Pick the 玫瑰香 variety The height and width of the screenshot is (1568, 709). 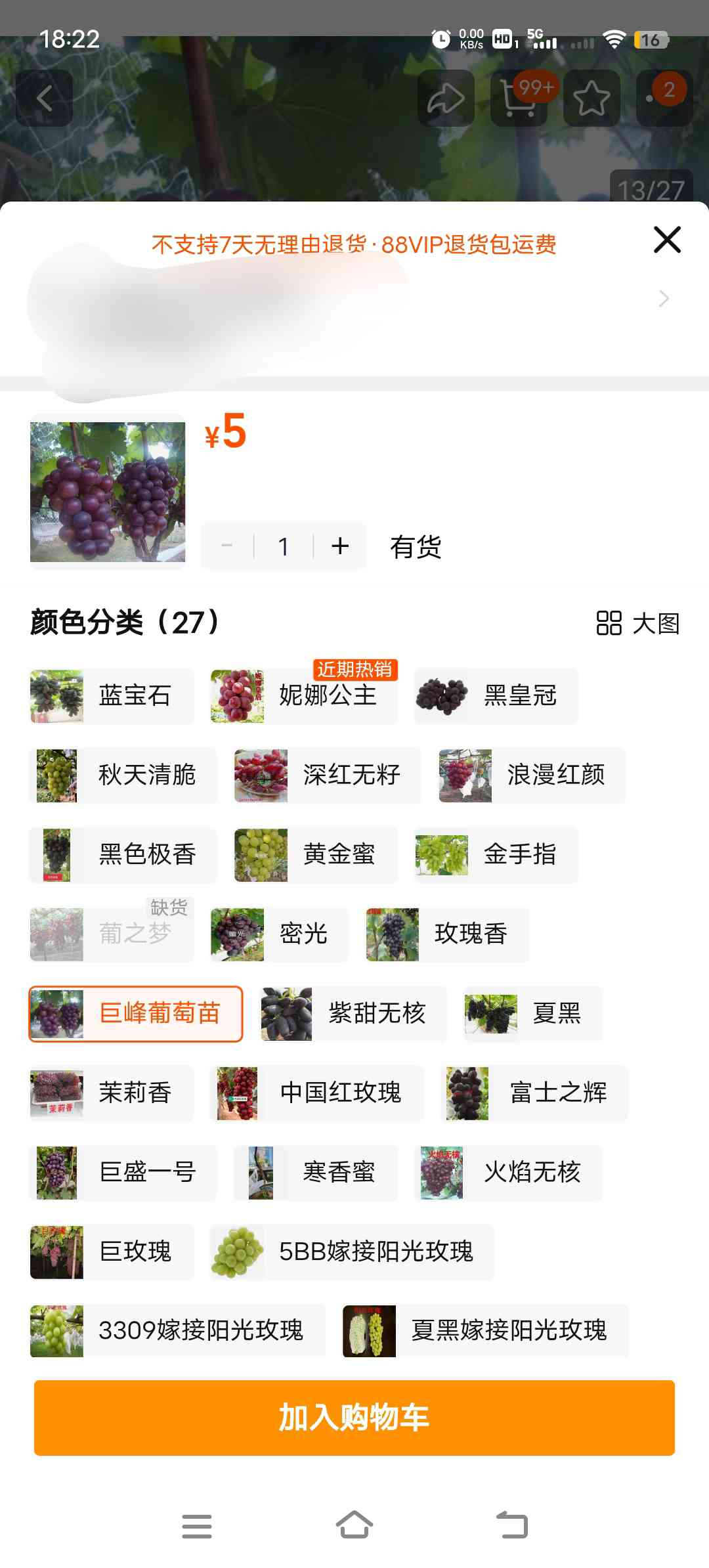pyautogui.click(x=447, y=934)
